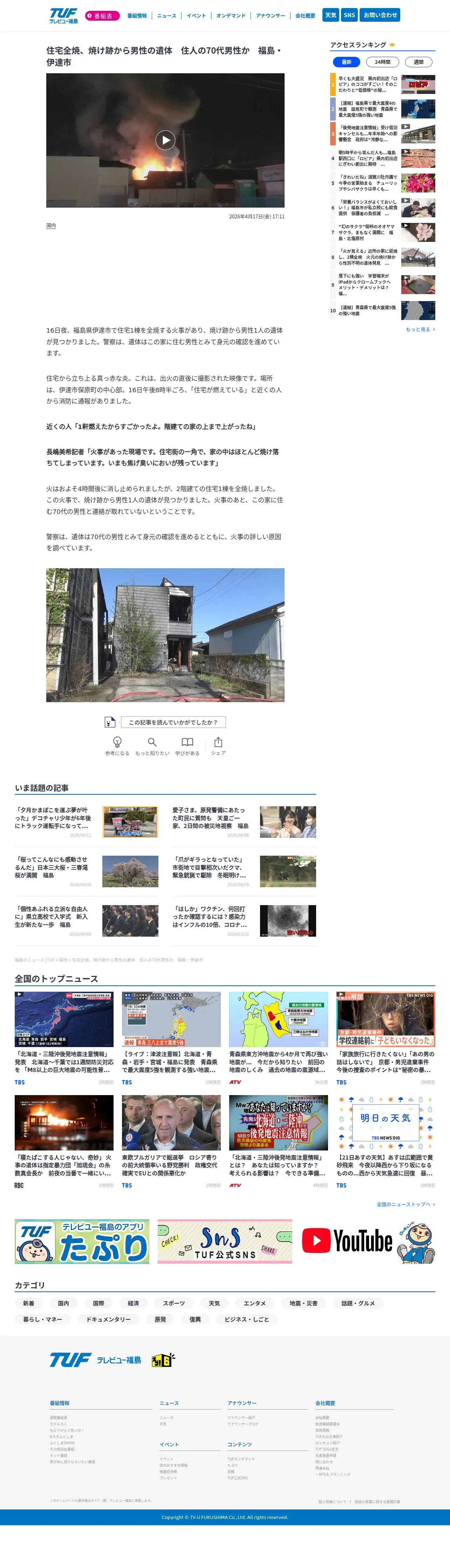Screen dimensions: 450x1568
Task: Open the たぷり app banner
Action: [x=82, y=1241]
